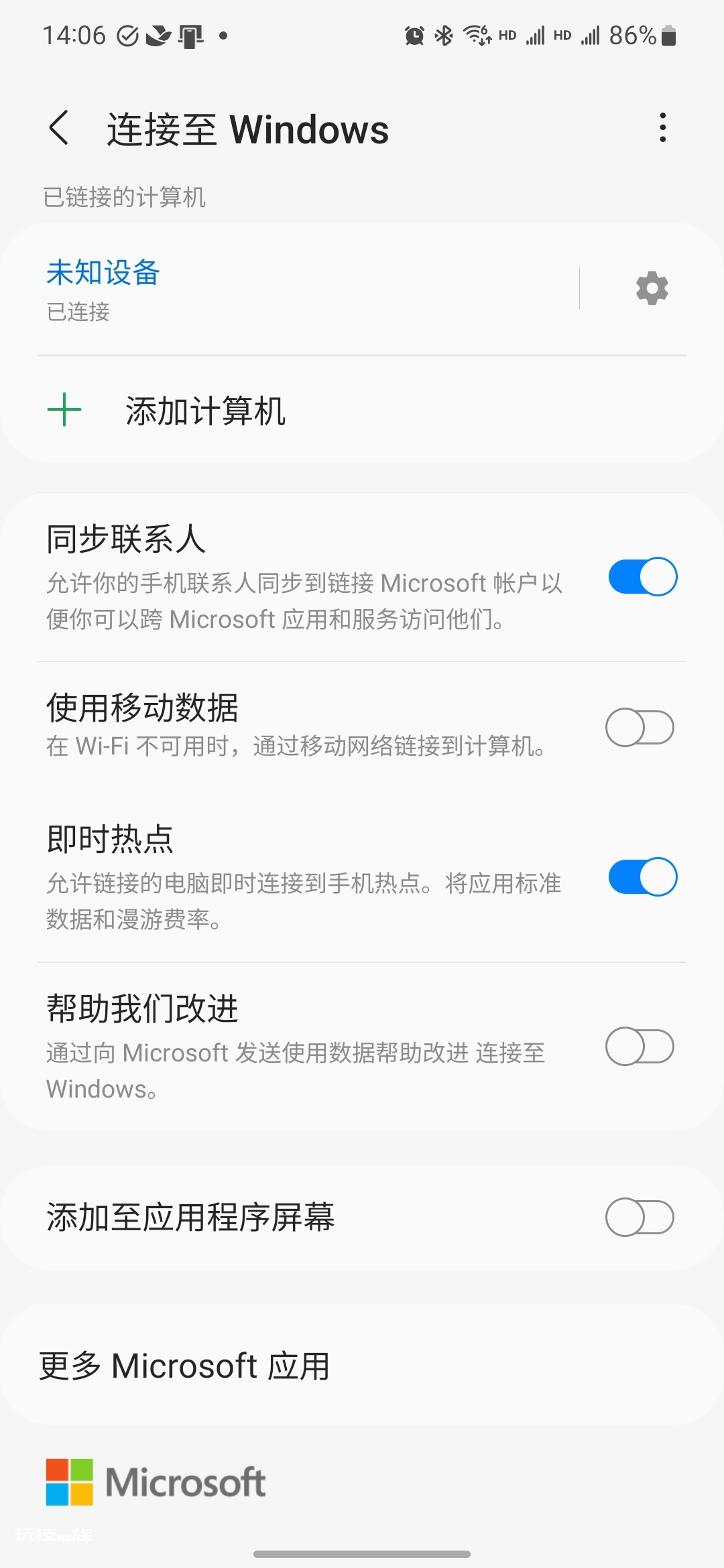Enable 使用移动数据 switch
The height and width of the screenshot is (1568, 724).
640,728
